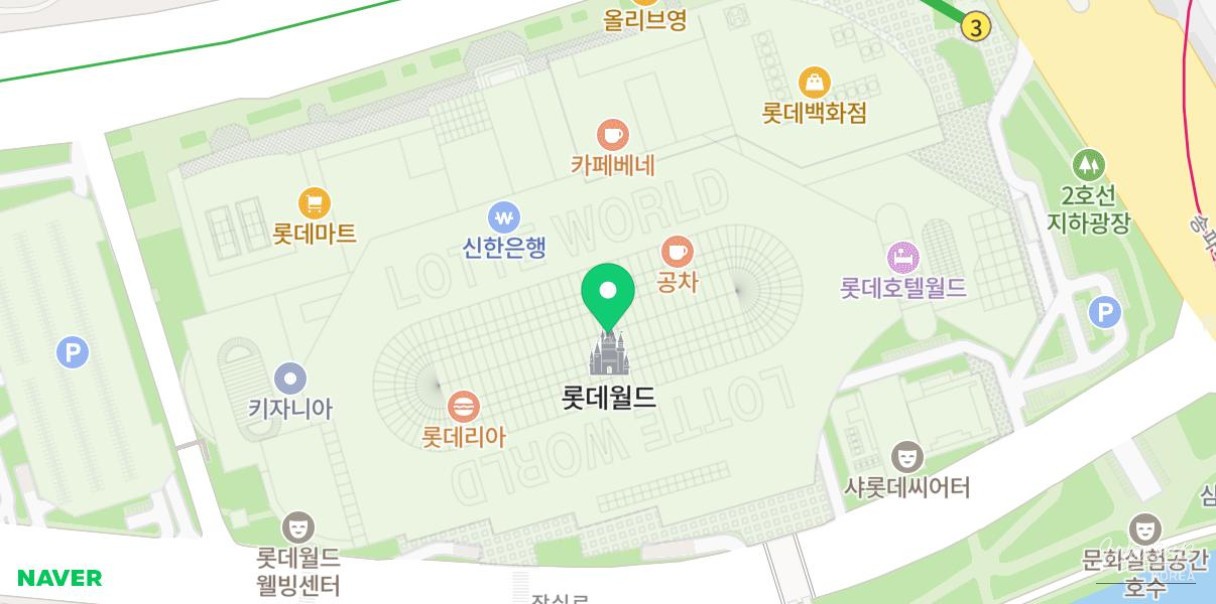
Task: Open the 롯데월드 웰빙센터 marker
Action: (297, 526)
